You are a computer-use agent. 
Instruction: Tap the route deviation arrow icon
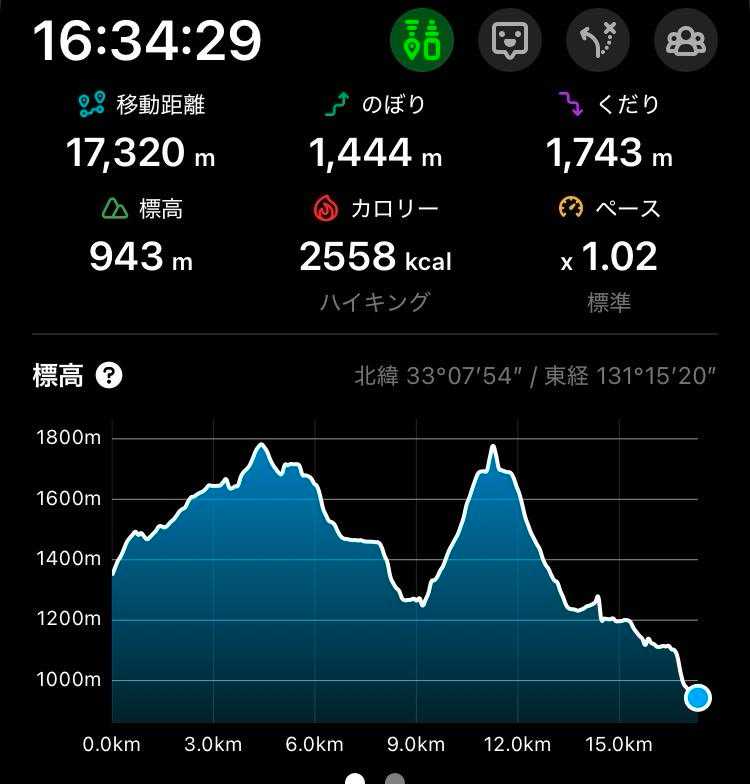[597, 40]
